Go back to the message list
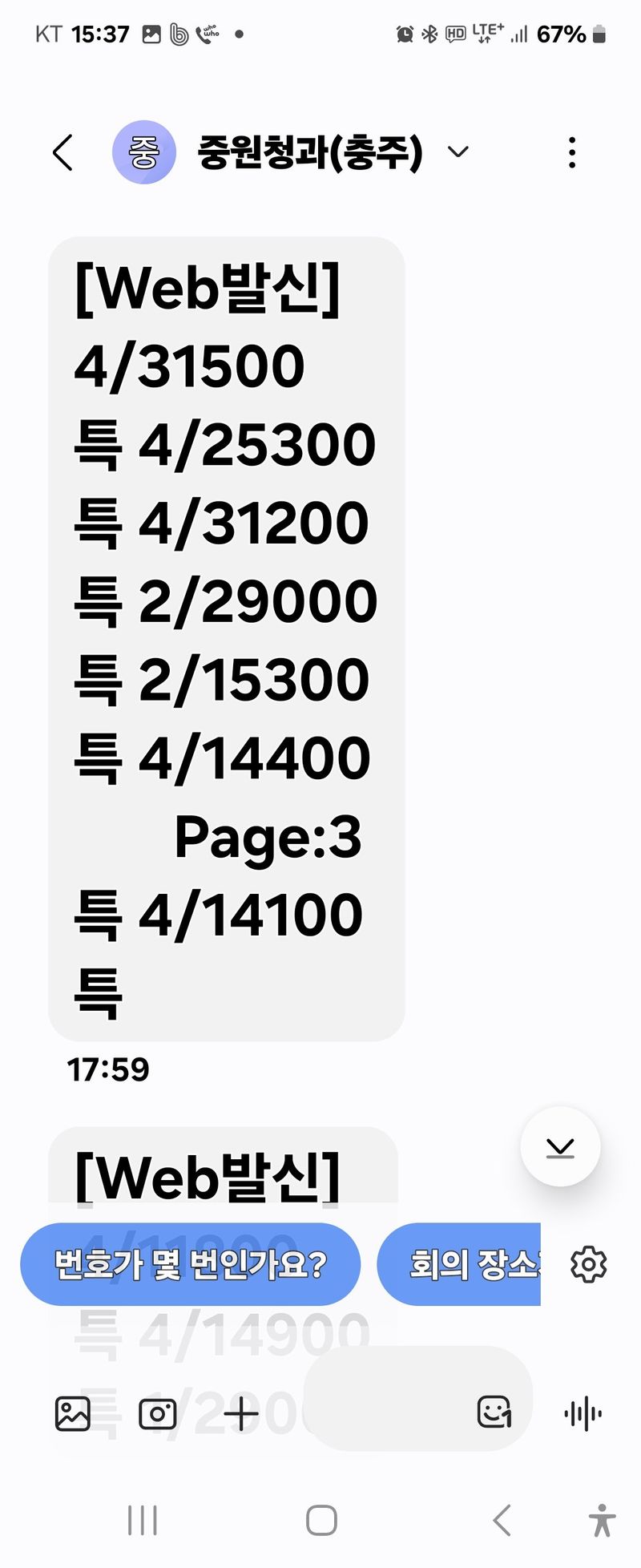The image size is (641, 1568). (x=62, y=152)
